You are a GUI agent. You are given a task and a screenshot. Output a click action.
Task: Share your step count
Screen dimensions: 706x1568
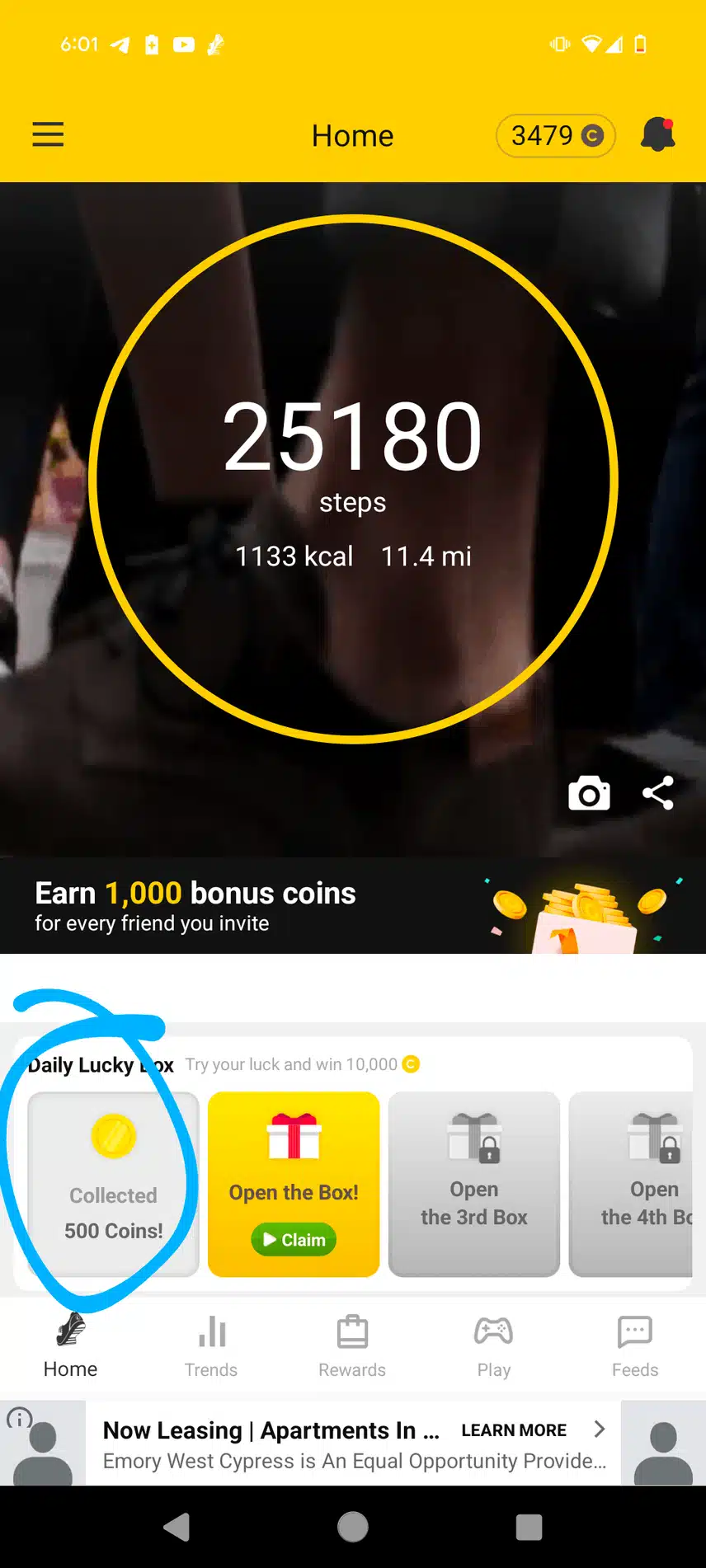coord(658,793)
